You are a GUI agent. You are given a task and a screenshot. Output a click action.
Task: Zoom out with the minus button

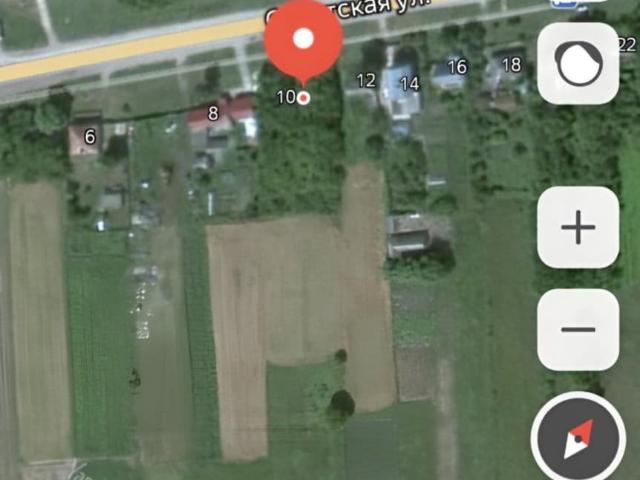click(578, 330)
